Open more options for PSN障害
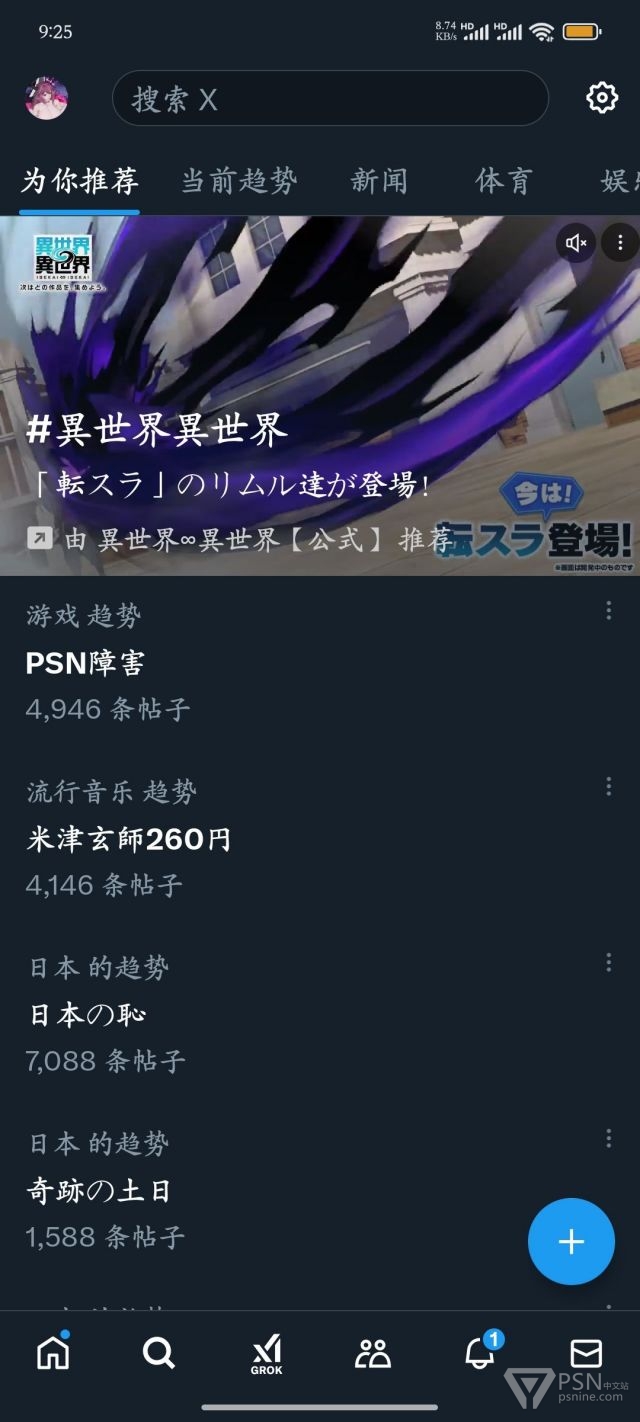 point(608,611)
